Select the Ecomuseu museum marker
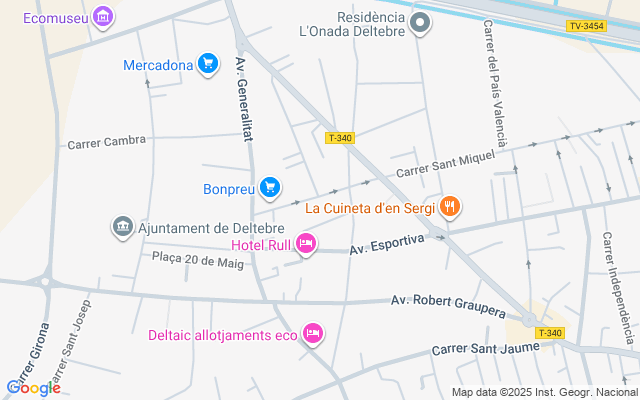Viewport: 640px width, 400px height. point(102,17)
